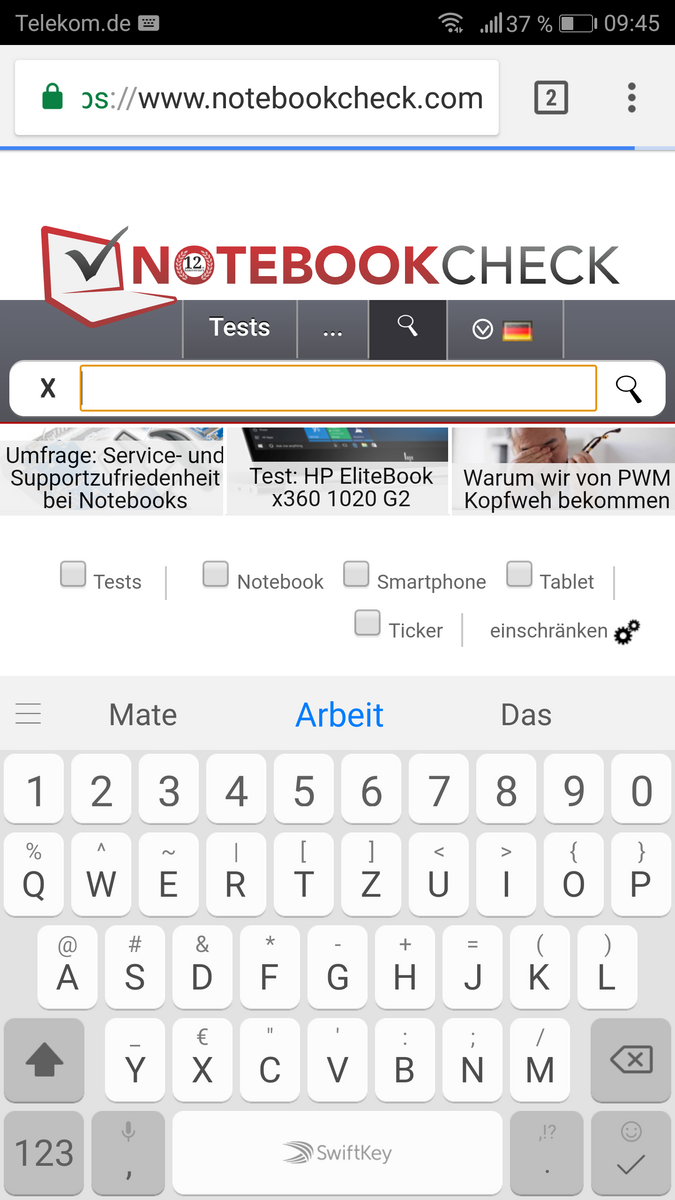
Task: Open the Tests navigation item
Action: point(239,328)
